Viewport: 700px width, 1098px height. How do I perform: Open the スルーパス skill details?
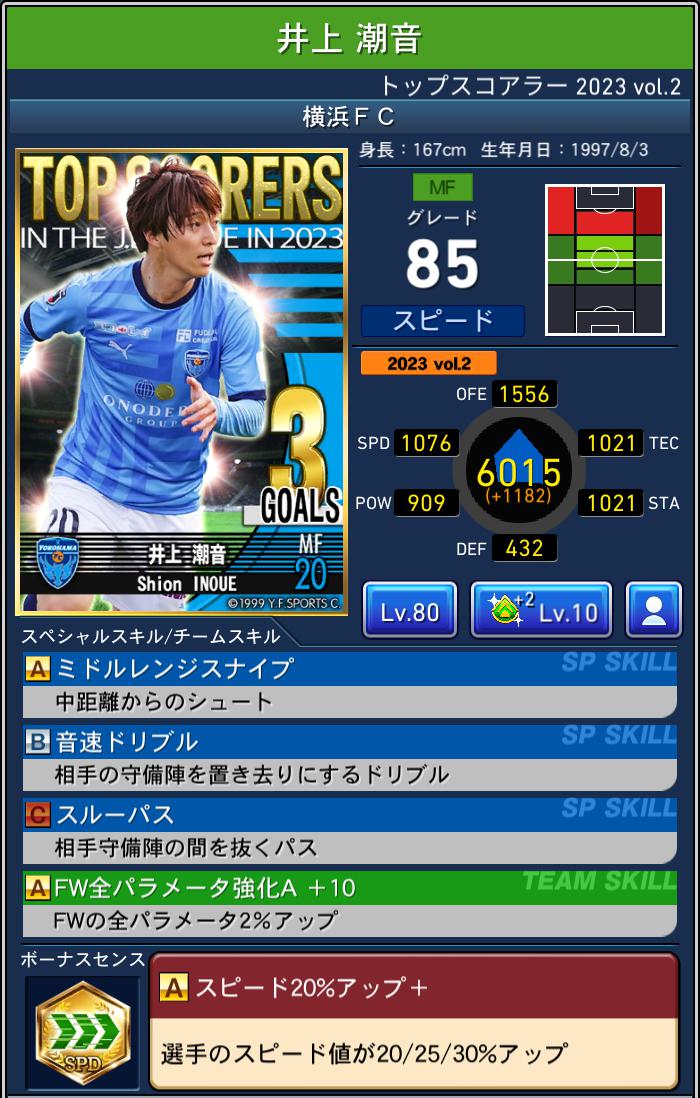(349, 830)
